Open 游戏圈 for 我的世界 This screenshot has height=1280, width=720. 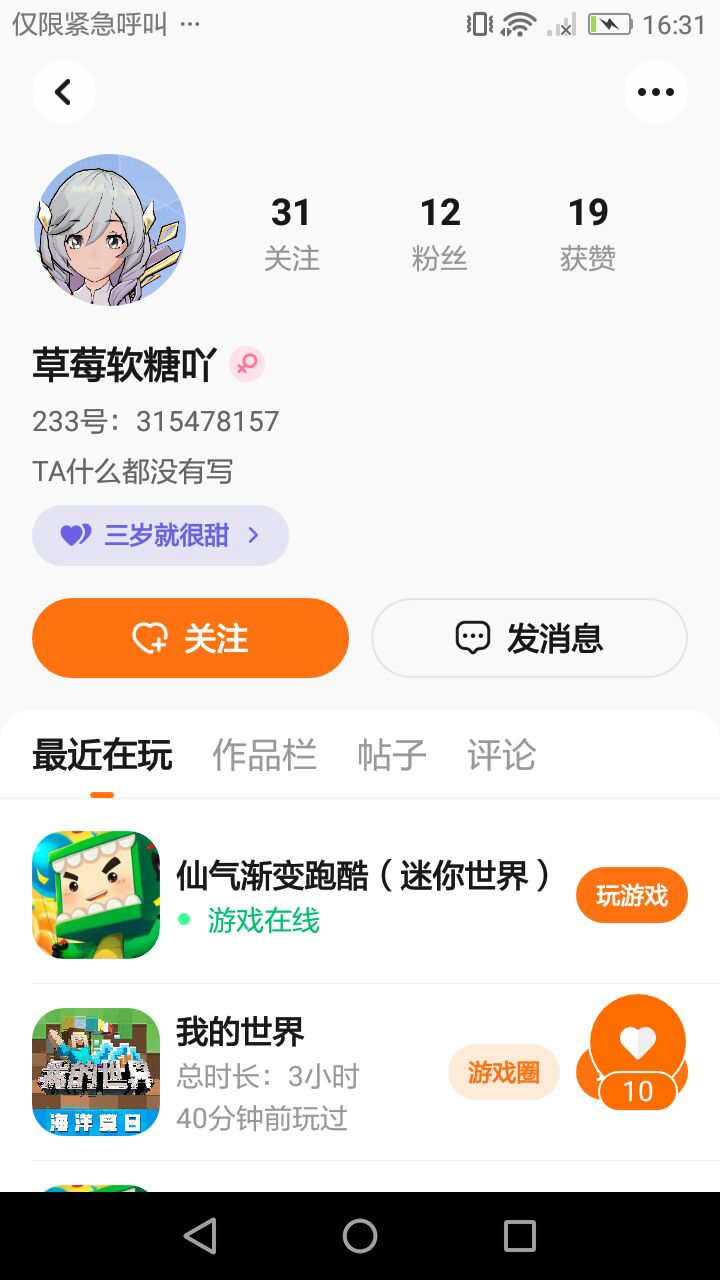pyautogui.click(x=503, y=1073)
